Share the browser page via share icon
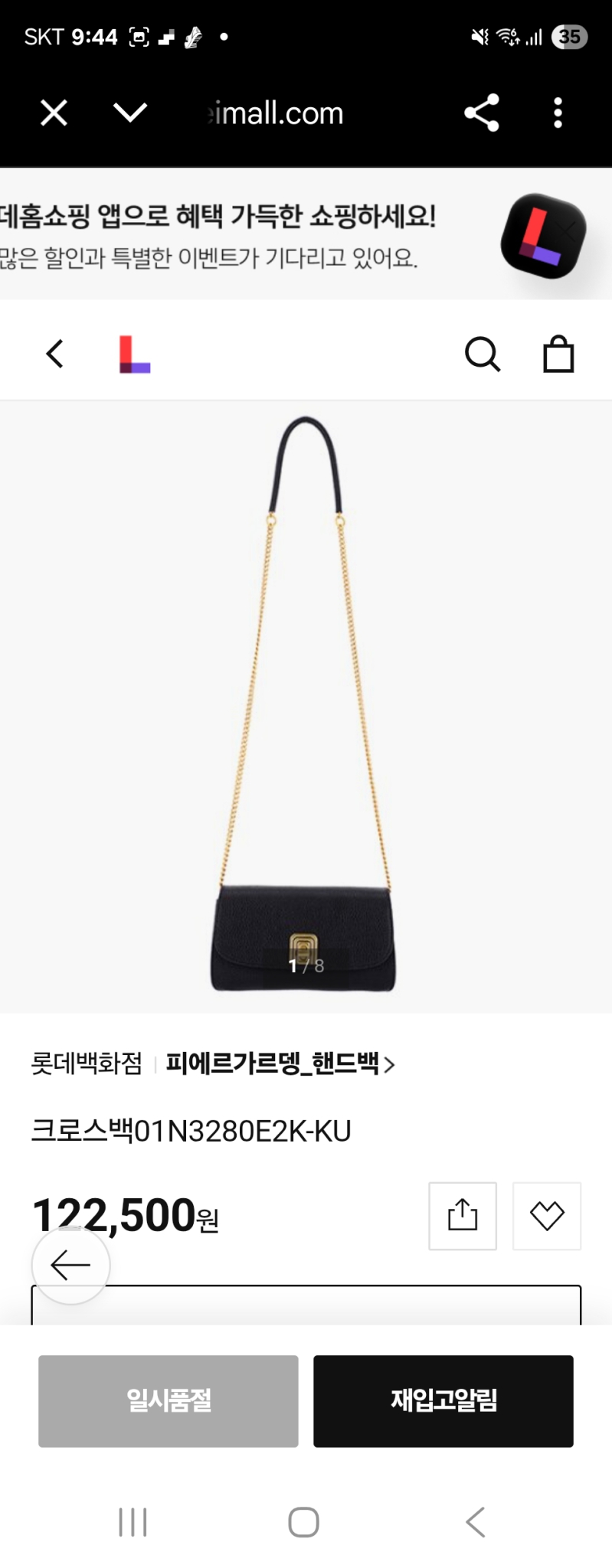This screenshot has width=612, height=1568. tap(482, 113)
